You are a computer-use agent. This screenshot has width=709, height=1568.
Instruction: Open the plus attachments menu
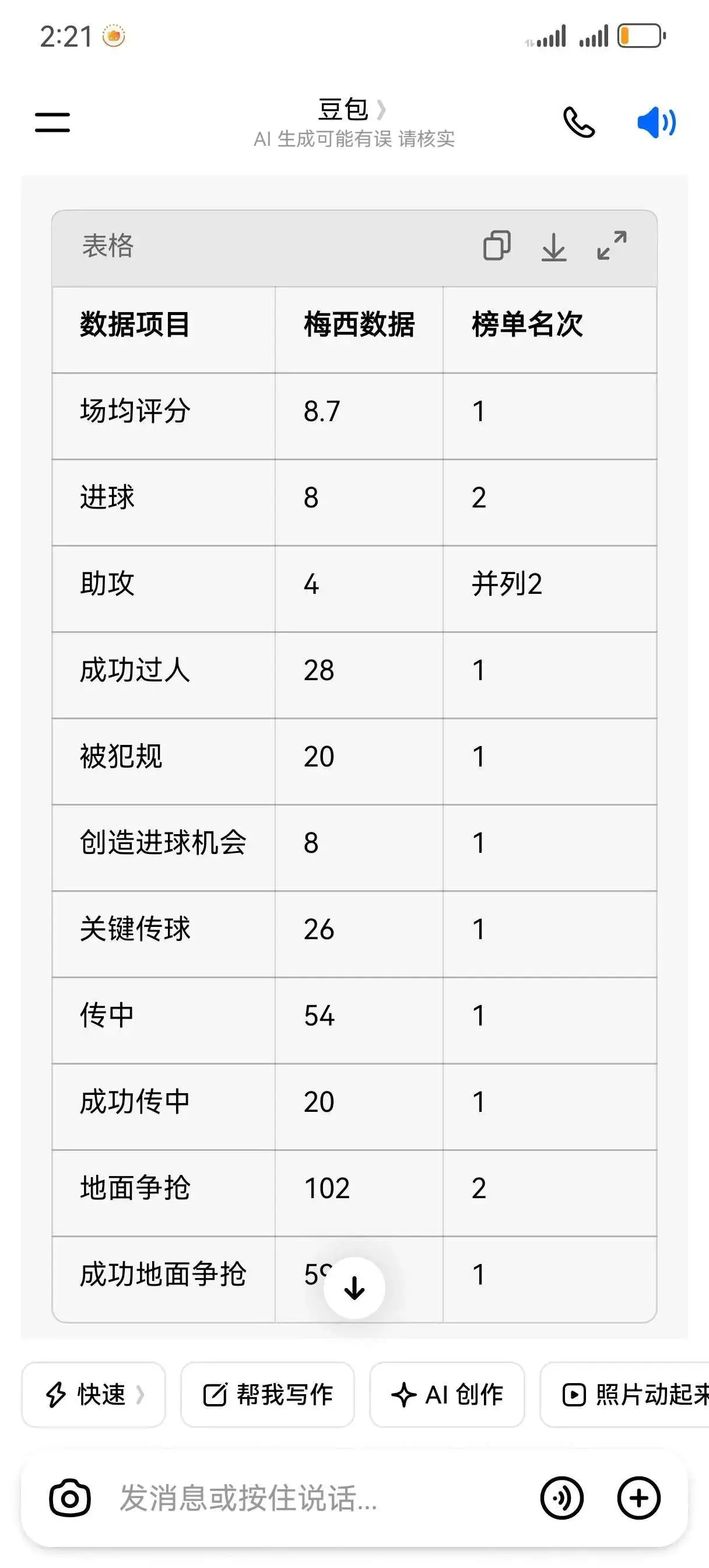pos(638,1498)
